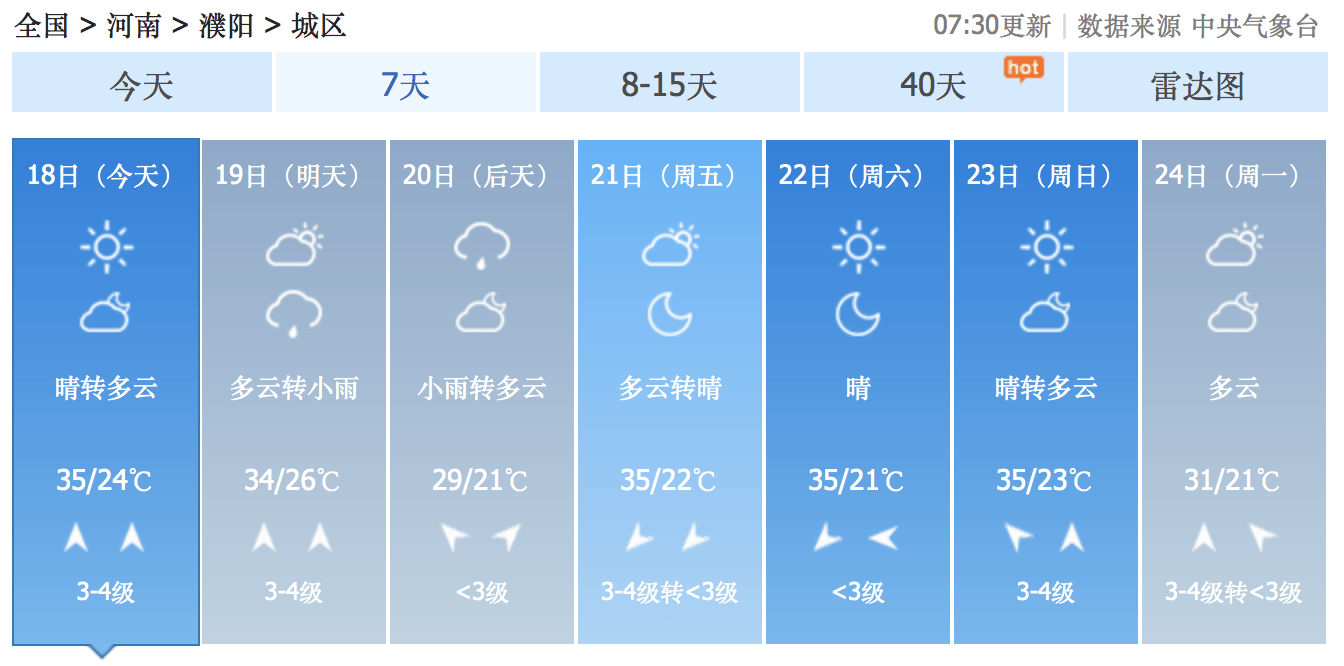Pick the 23日 (周日) forecast card

coord(1046,390)
